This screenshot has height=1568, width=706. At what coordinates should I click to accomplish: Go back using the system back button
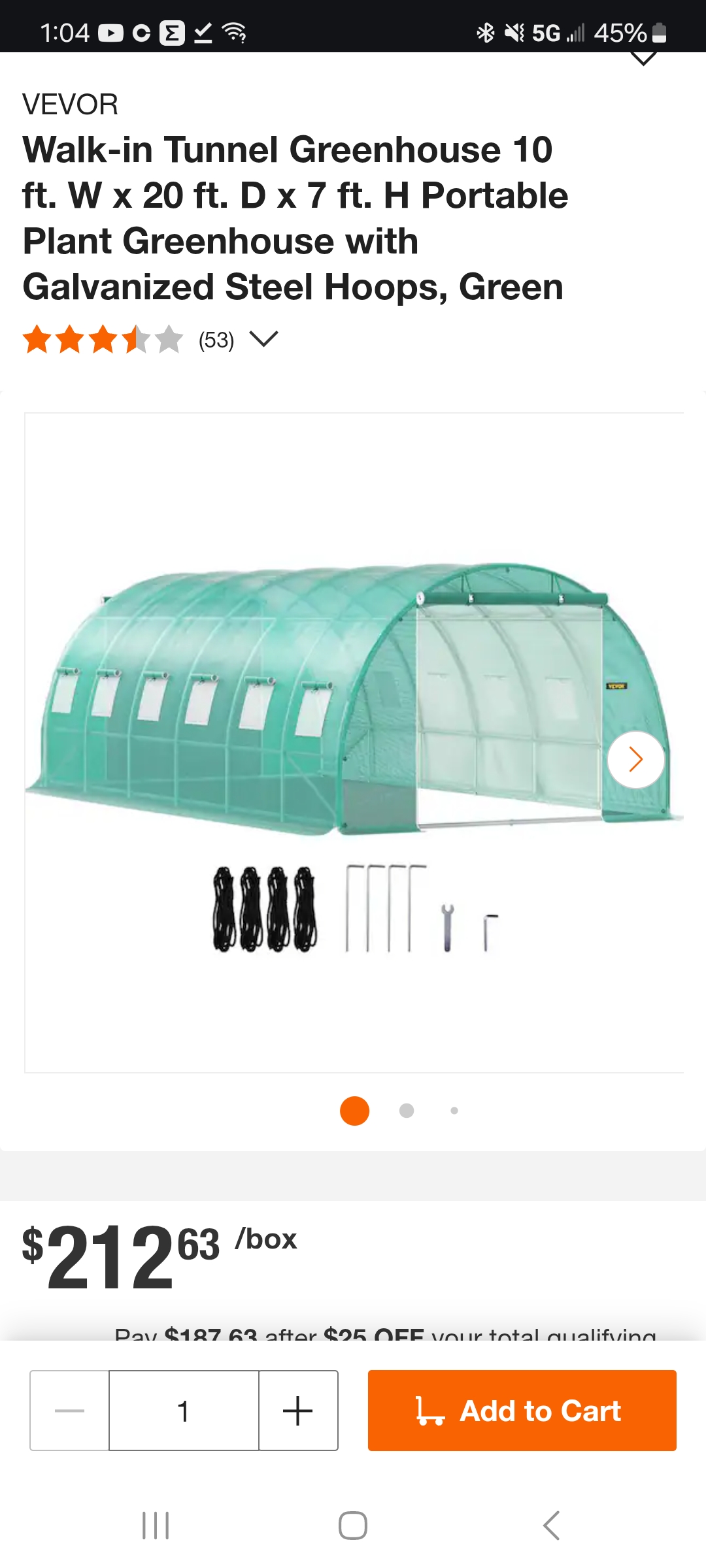(x=551, y=1526)
